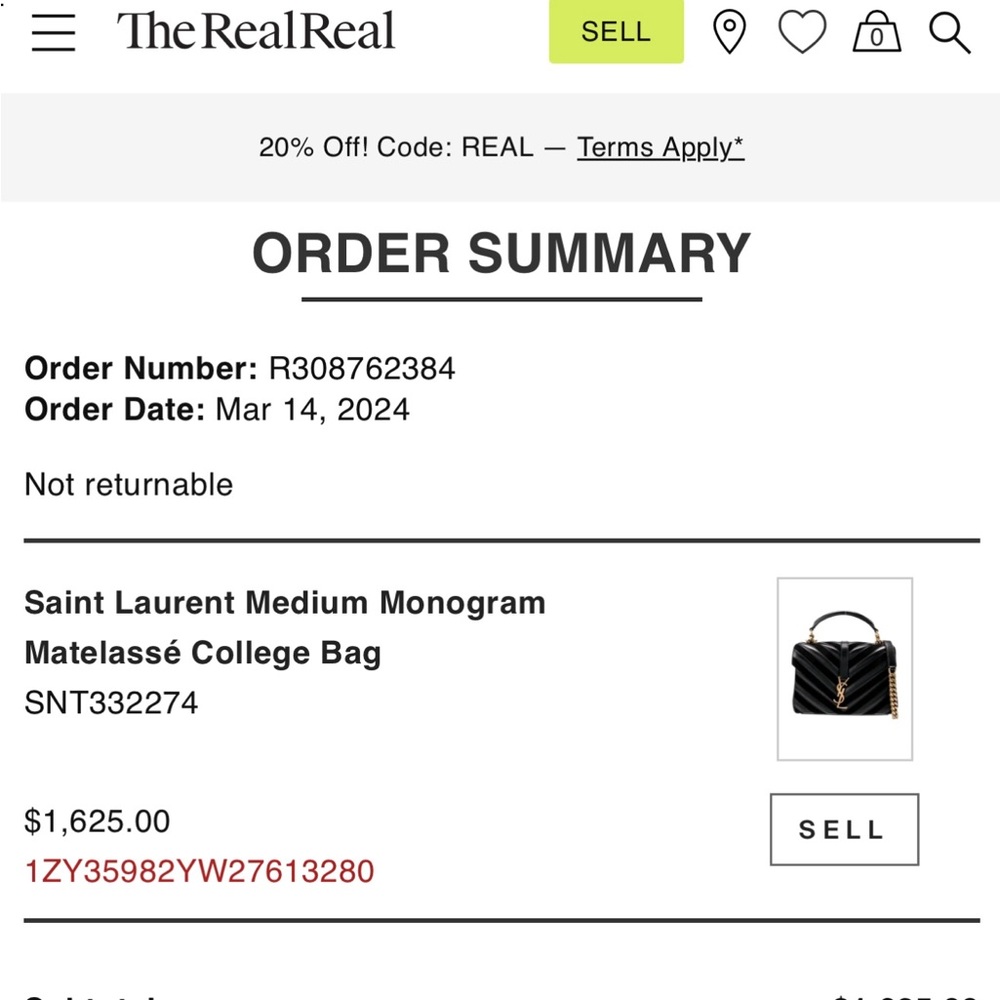Viewport: 1000px width, 1000px height.
Task: View saved items via the heart icon
Action: pos(802,32)
